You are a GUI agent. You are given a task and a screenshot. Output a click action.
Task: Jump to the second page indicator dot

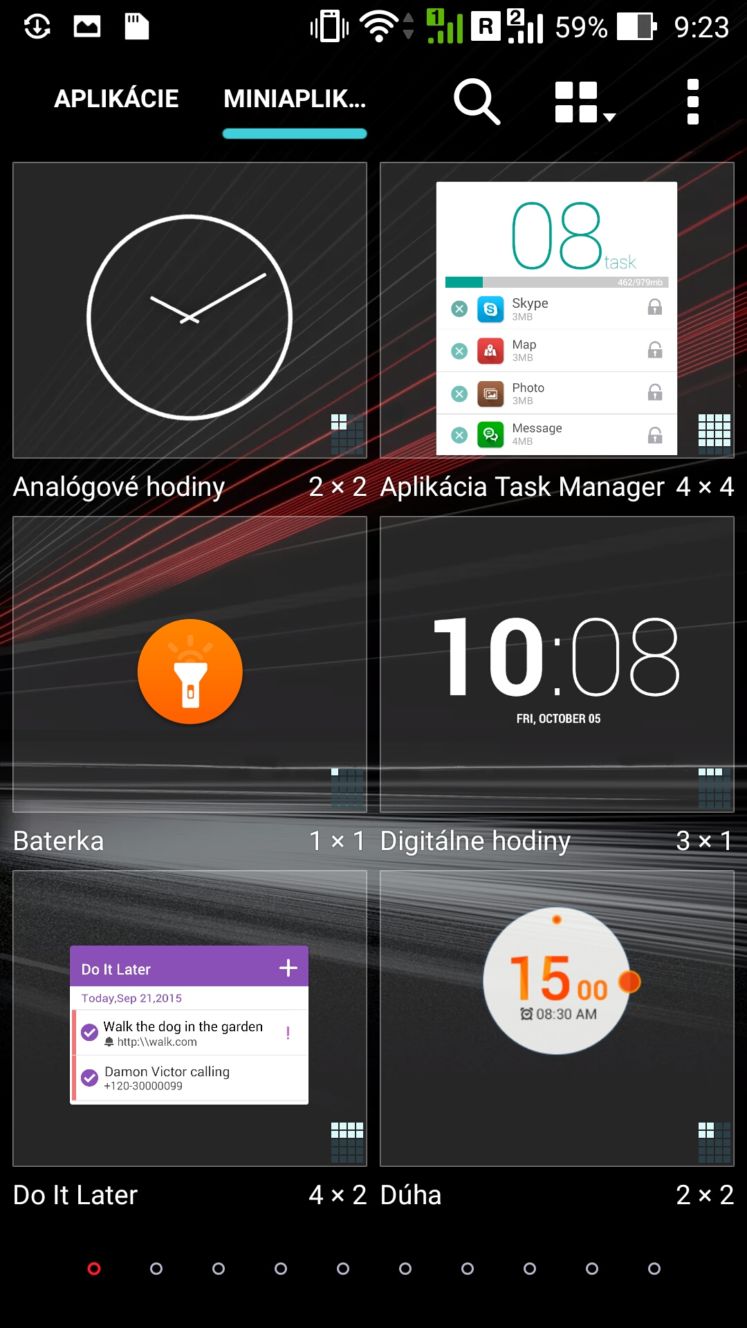pos(156,1268)
